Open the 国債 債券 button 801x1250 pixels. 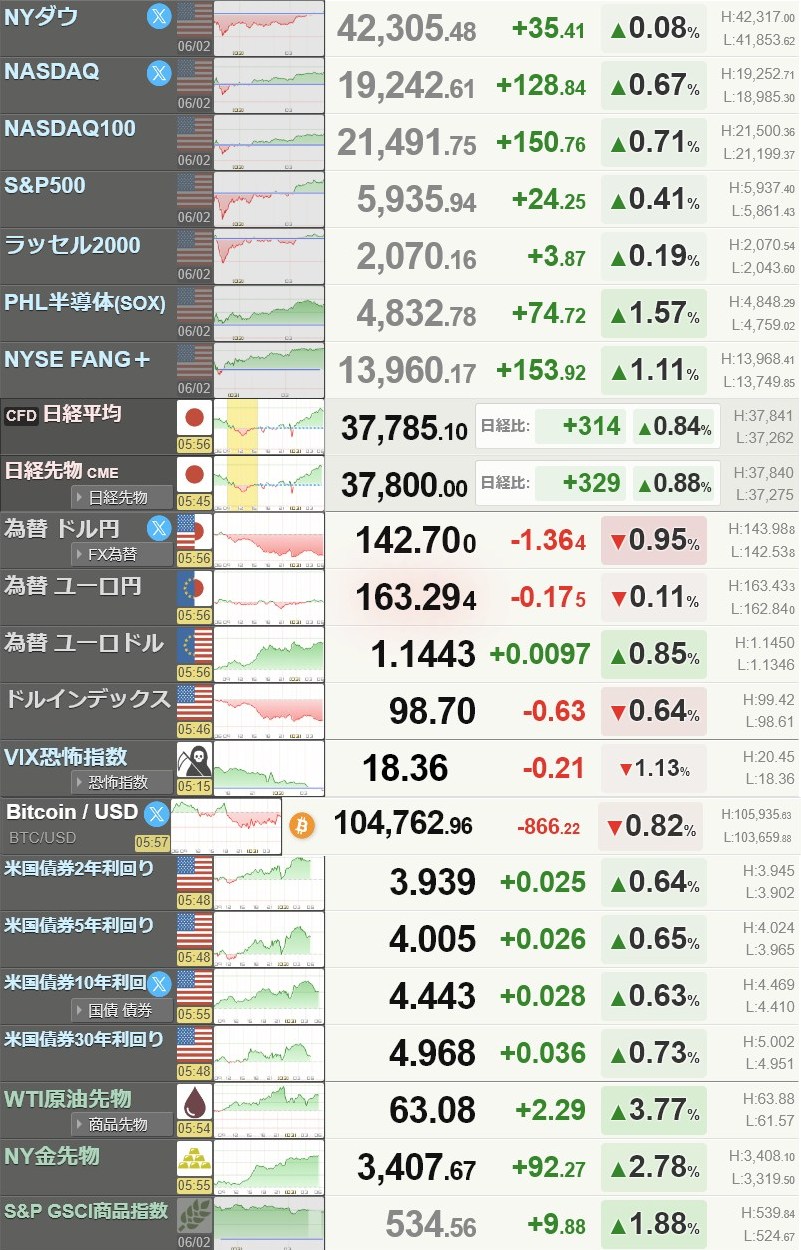coord(121,1010)
